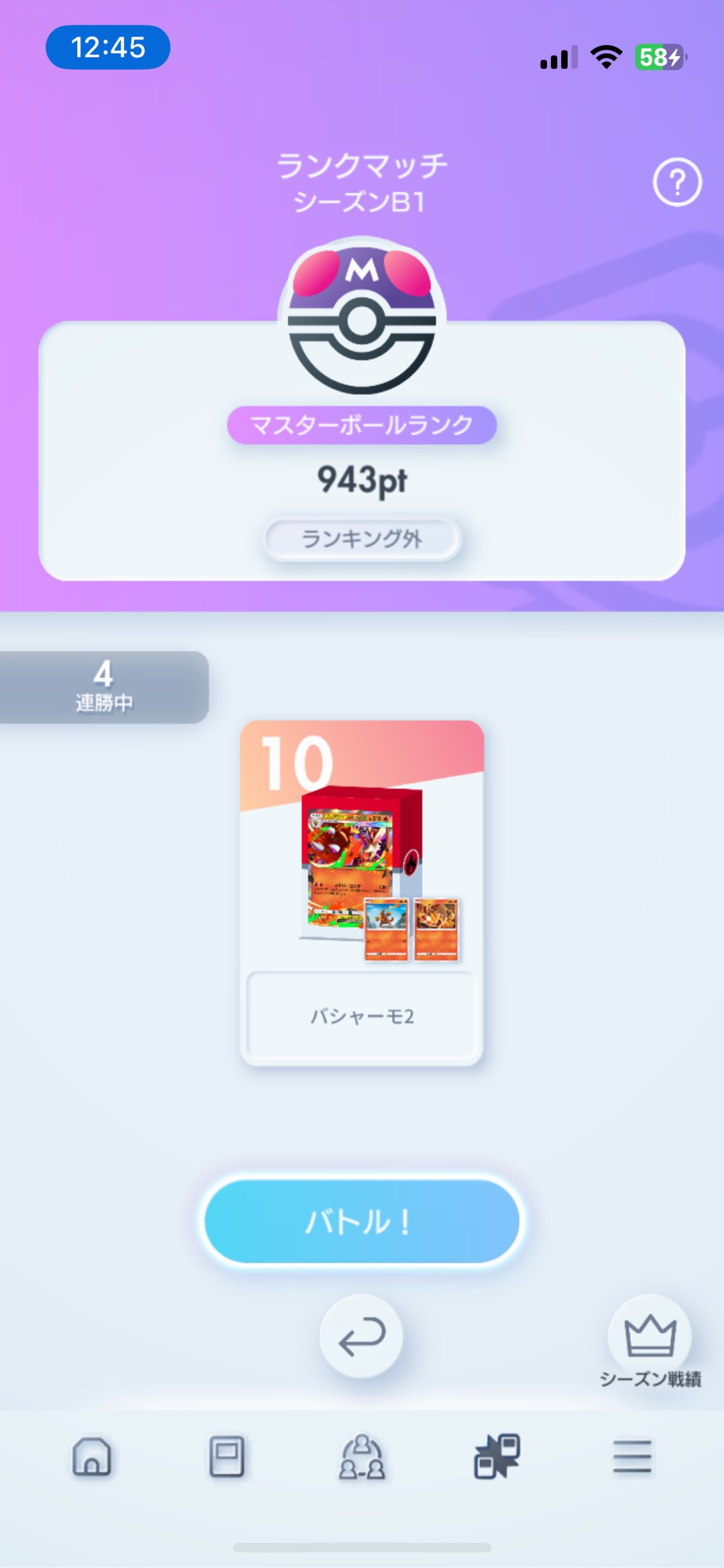724x1568 pixels.
Task: Select the バシャーモ2 deck card
Action: coord(362,892)
